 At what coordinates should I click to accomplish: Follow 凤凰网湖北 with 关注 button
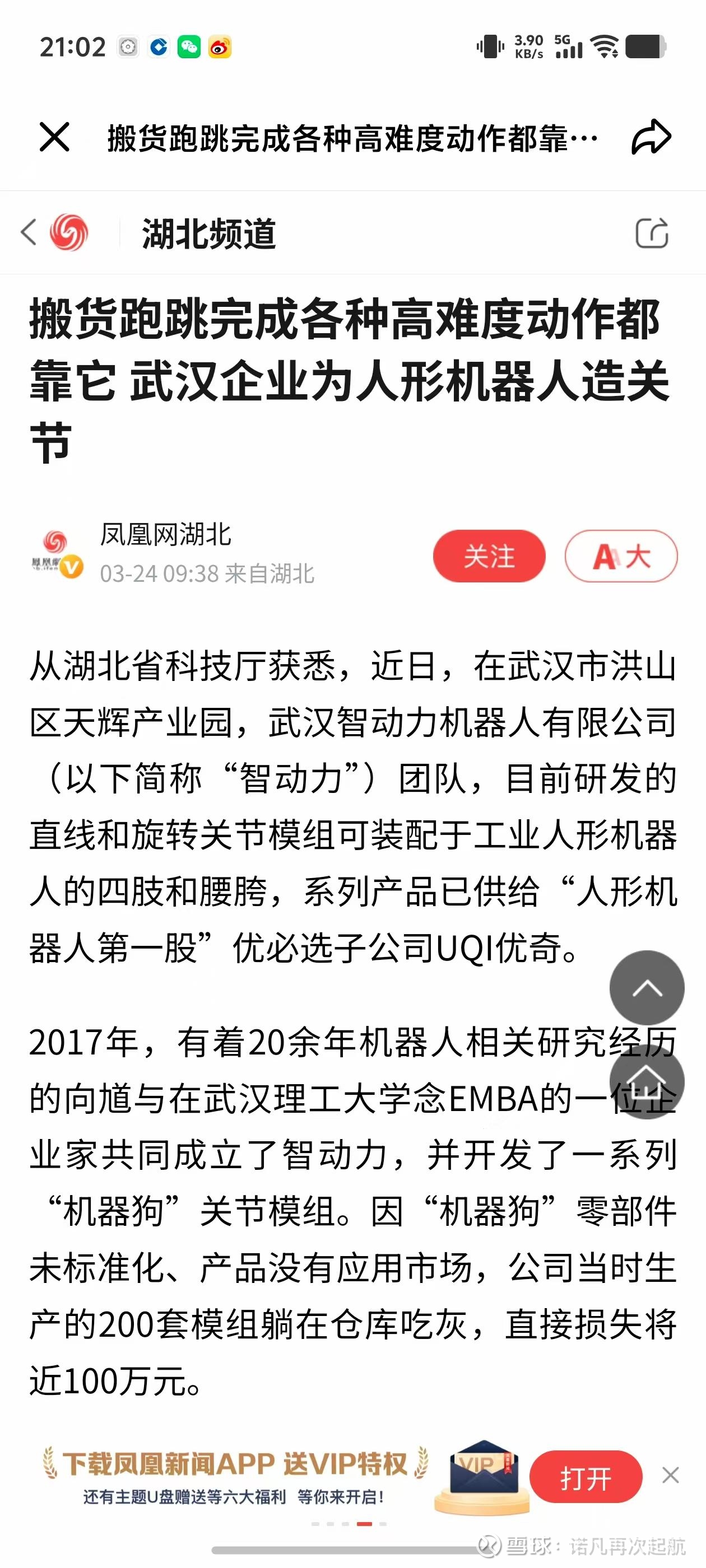coord(489,556)
